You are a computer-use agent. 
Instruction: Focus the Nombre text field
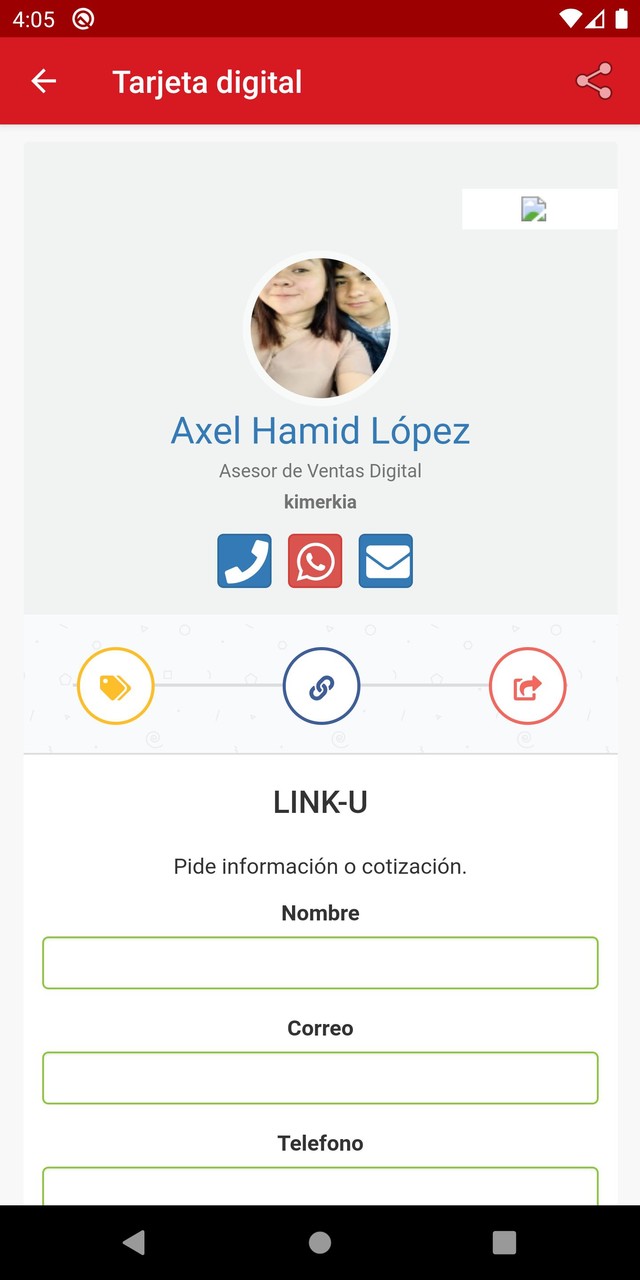320,963
